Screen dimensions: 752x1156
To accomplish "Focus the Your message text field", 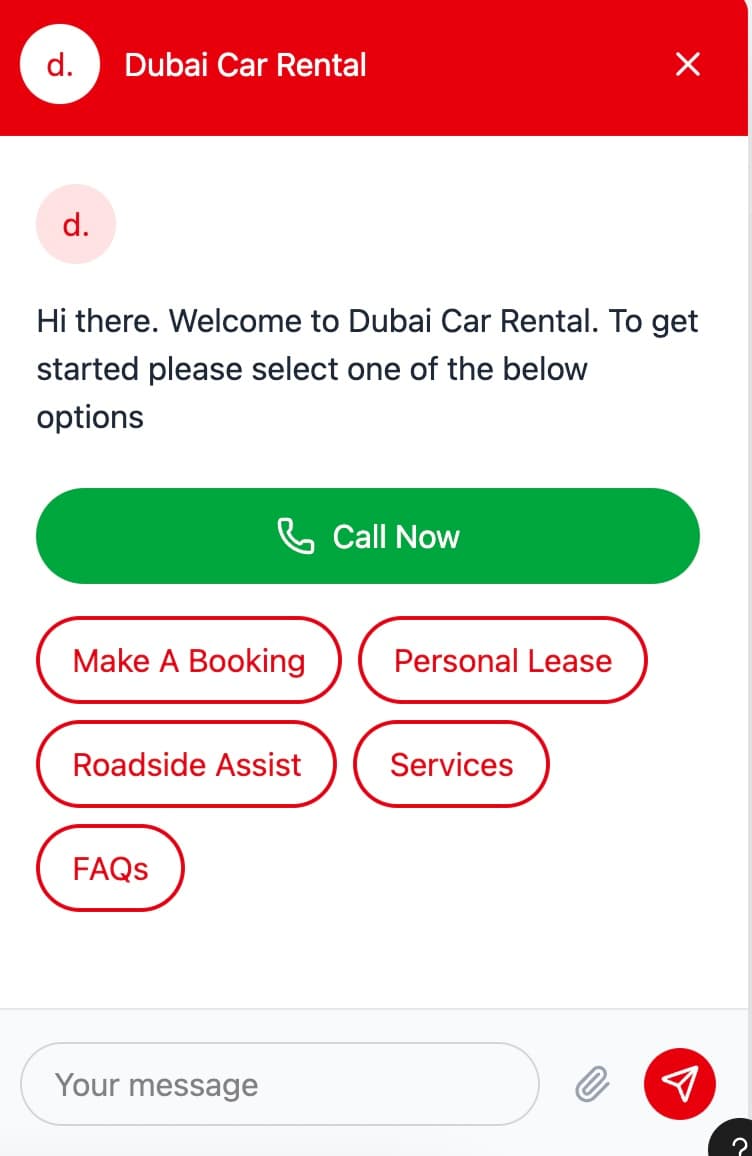I will tap(280, 1085).
